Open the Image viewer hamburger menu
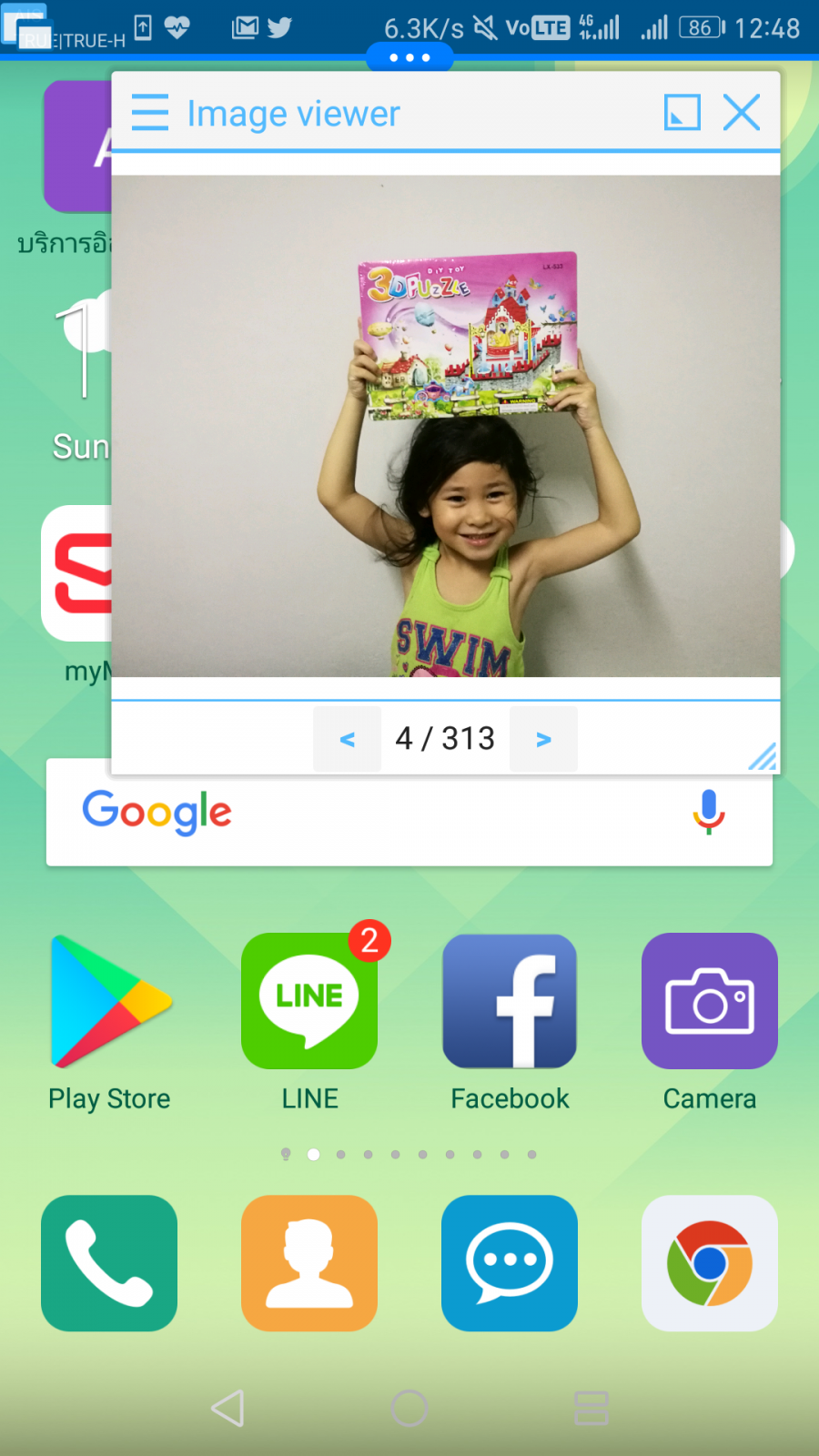The image size is (819, 1456). coord(150,113)
